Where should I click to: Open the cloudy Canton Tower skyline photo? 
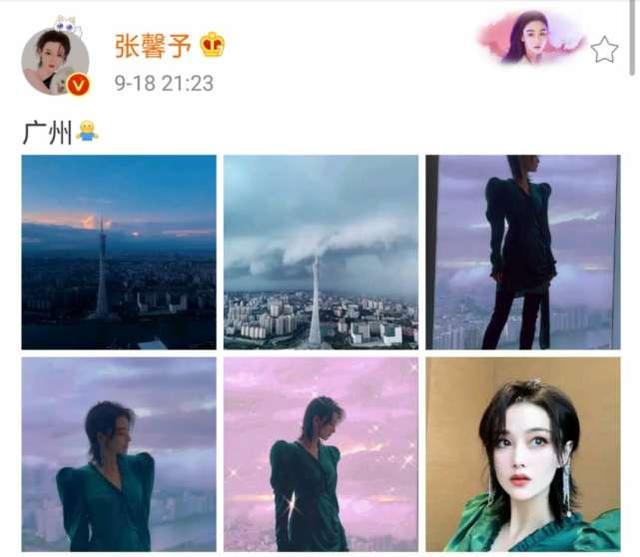pyautogui.click(x=321, y=252)
